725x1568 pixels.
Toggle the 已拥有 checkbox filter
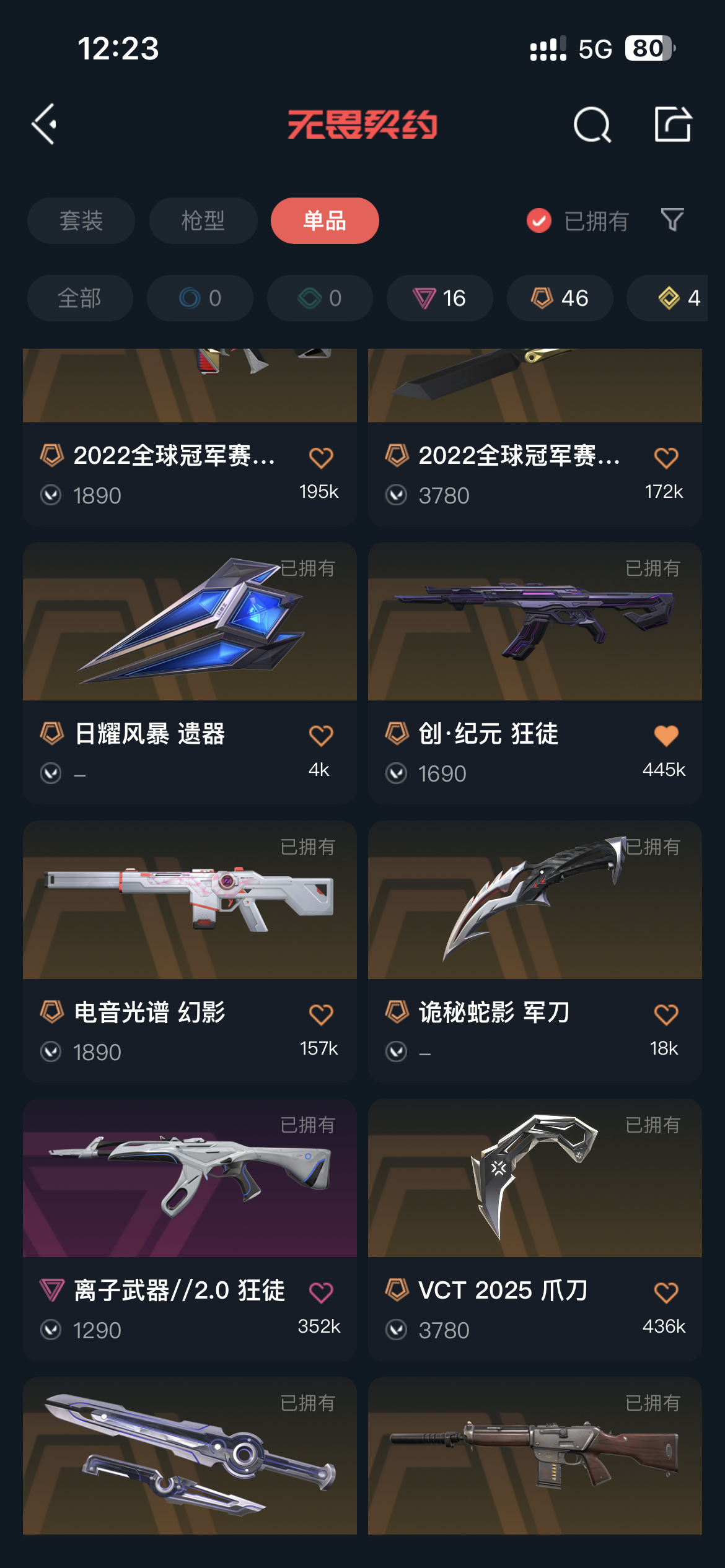578,220
